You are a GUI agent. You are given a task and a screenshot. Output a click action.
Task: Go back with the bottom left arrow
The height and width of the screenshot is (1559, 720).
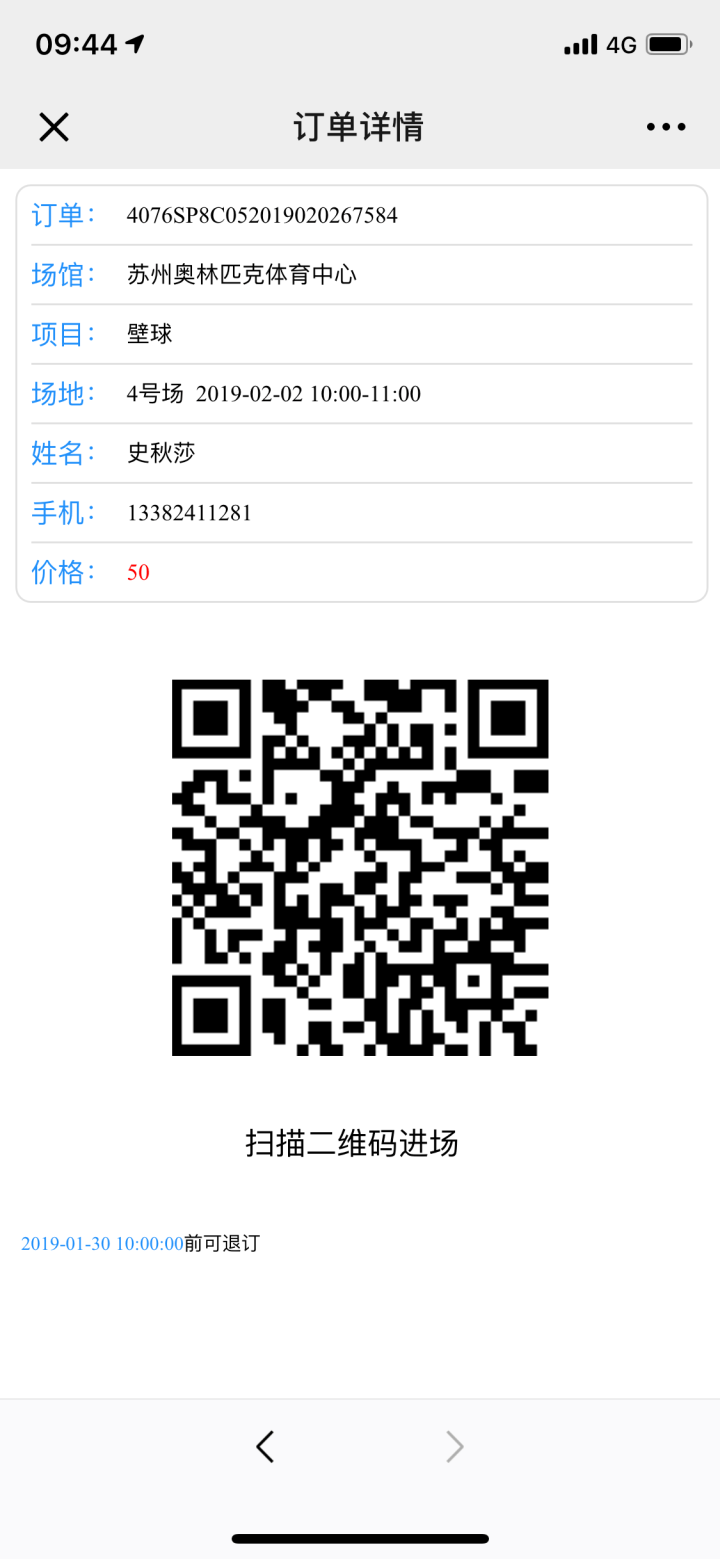pos(265,1446)
